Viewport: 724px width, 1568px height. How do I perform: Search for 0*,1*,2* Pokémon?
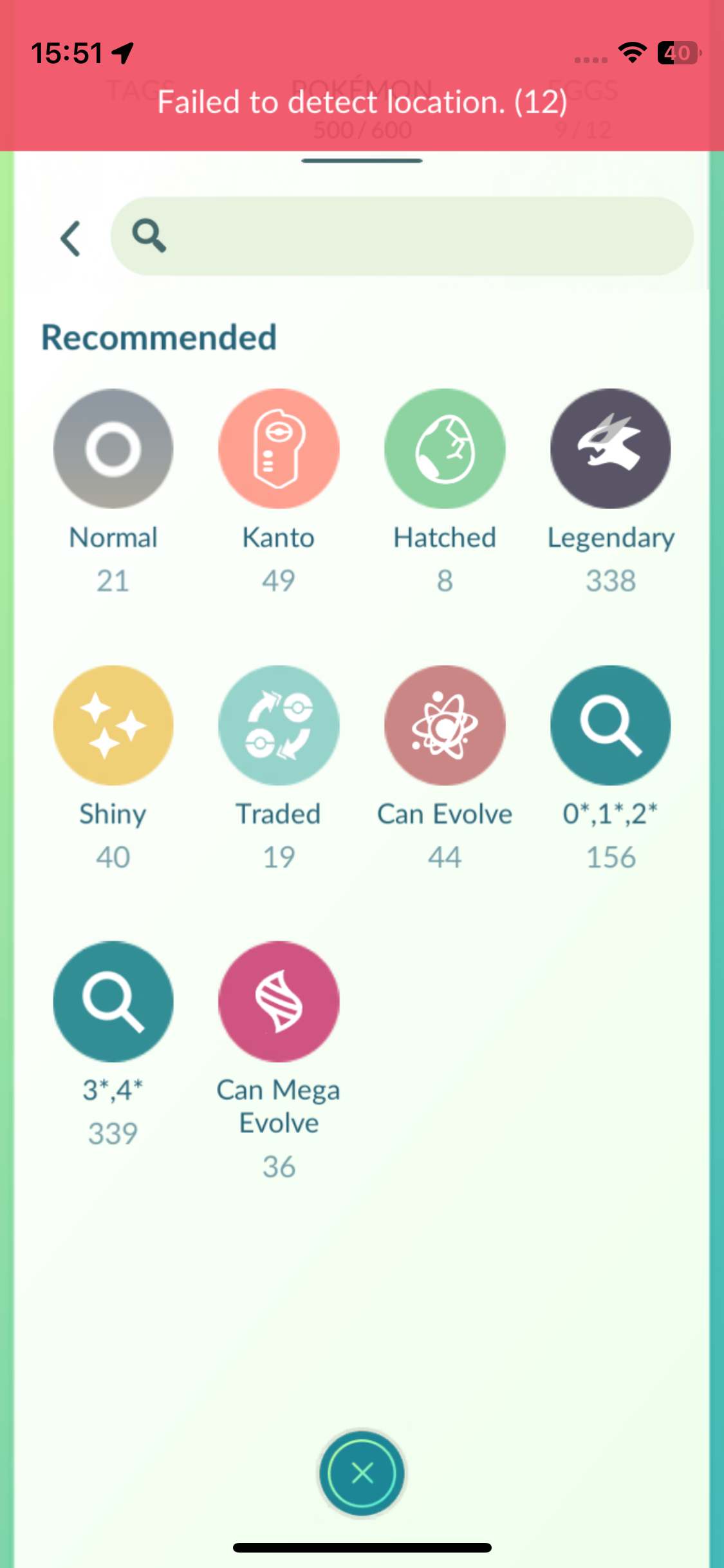[610, 725]
